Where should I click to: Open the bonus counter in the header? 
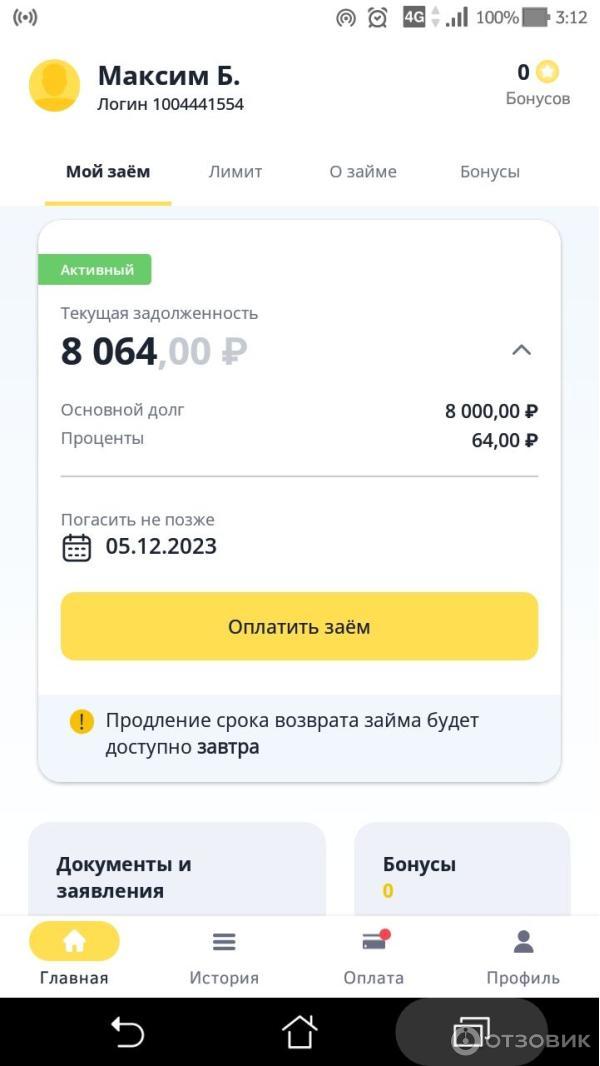click(x=538, y=84)
